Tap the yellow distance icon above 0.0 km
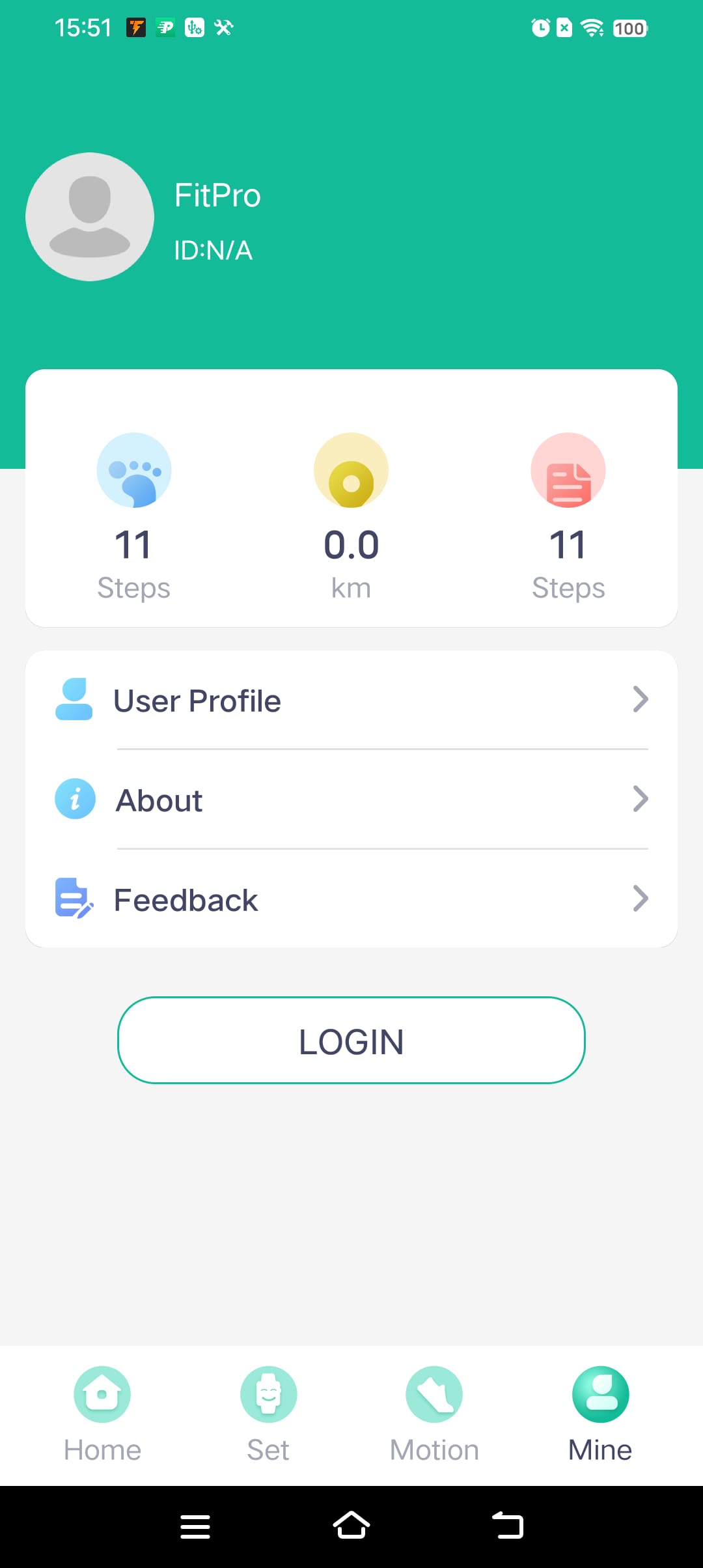The image size is (703, 1568). click(351, 470)
